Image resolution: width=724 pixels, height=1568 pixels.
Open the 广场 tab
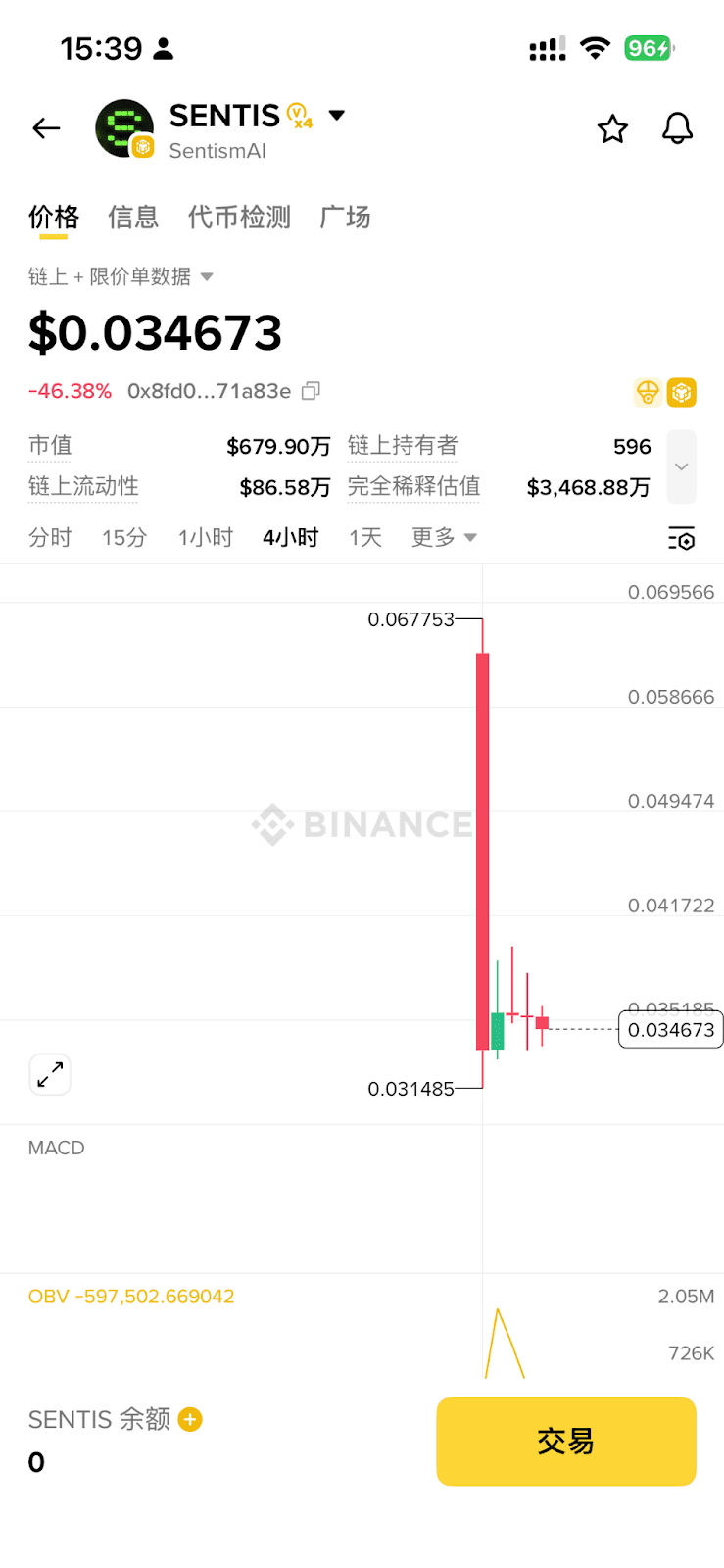coord(345,217)
